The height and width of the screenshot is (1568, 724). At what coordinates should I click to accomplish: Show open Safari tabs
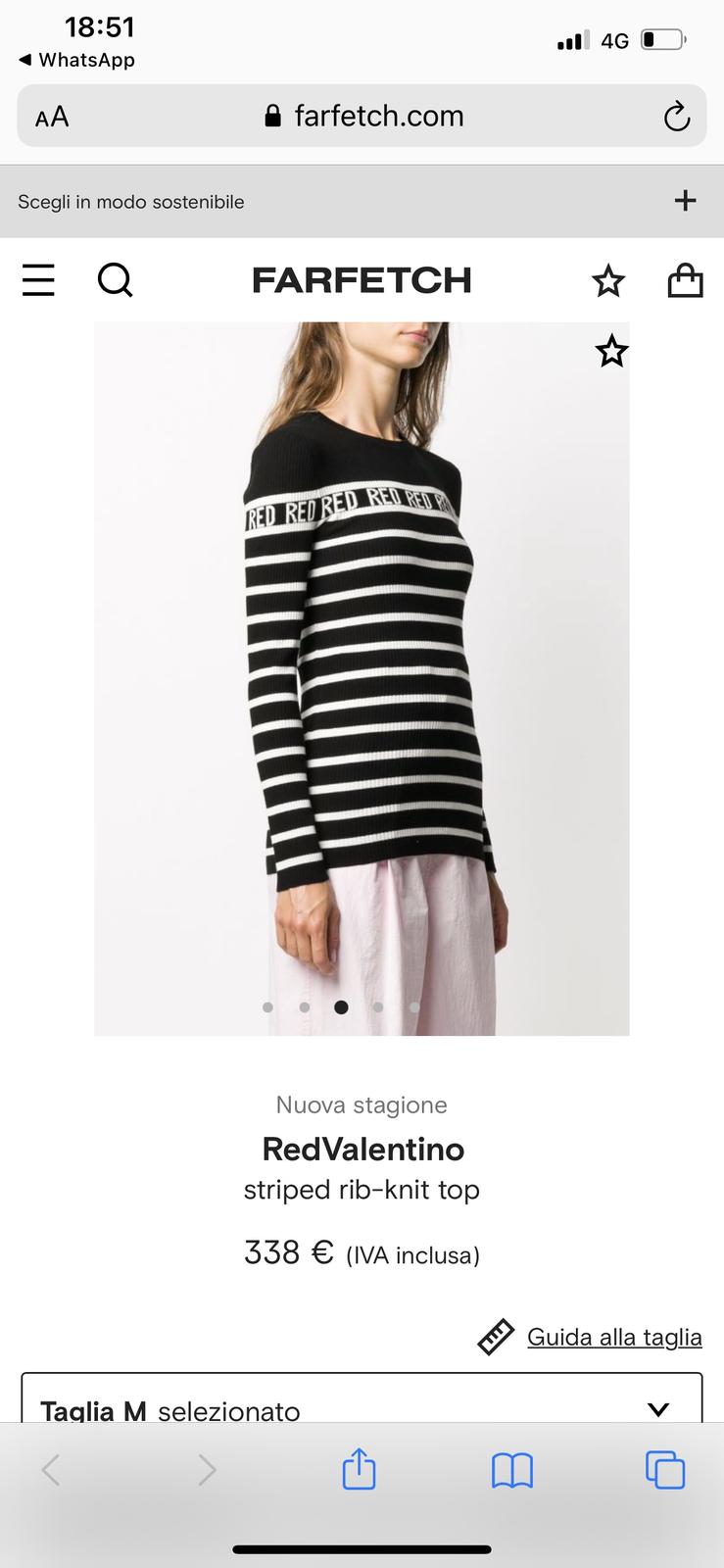664,1470
